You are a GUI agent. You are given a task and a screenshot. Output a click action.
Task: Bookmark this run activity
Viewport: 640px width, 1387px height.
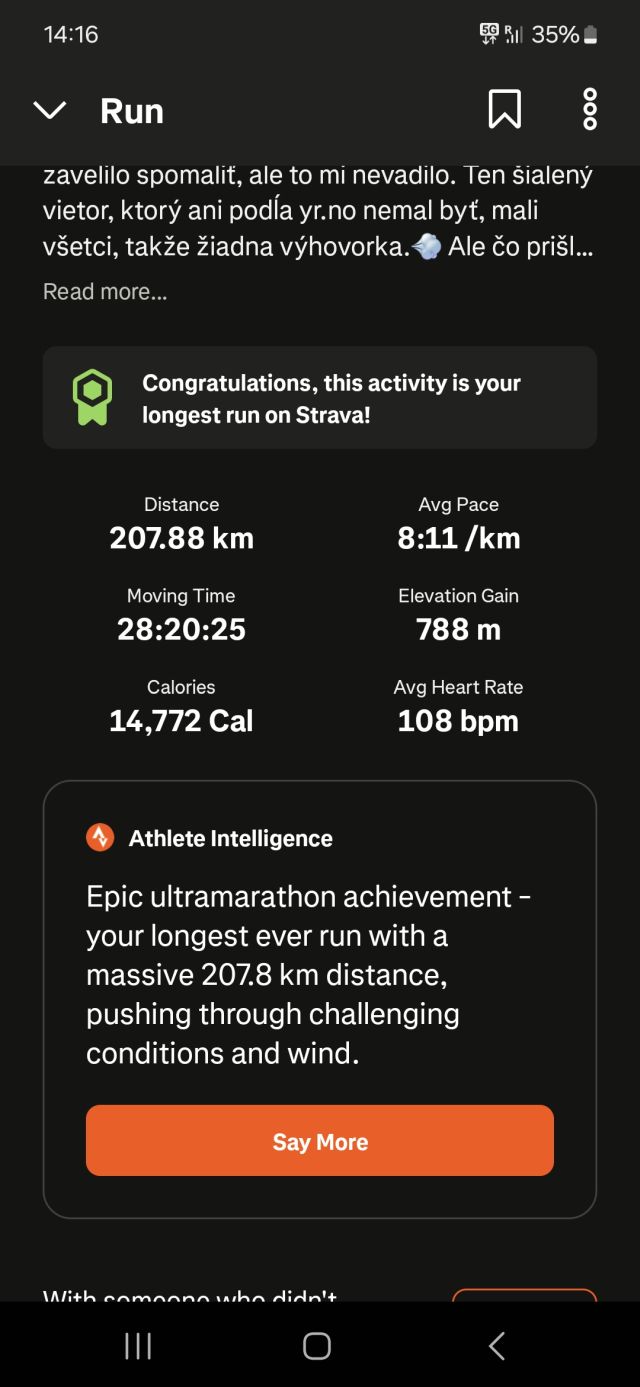click(x=504, y=109)
